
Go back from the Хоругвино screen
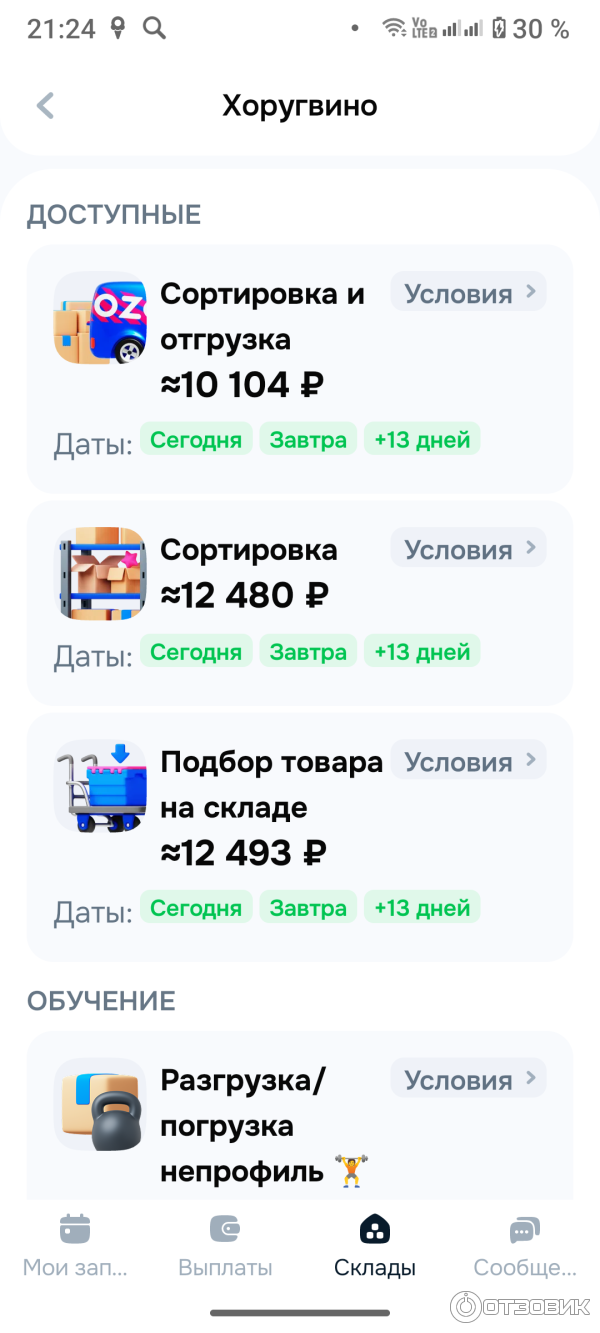point(45,106)
